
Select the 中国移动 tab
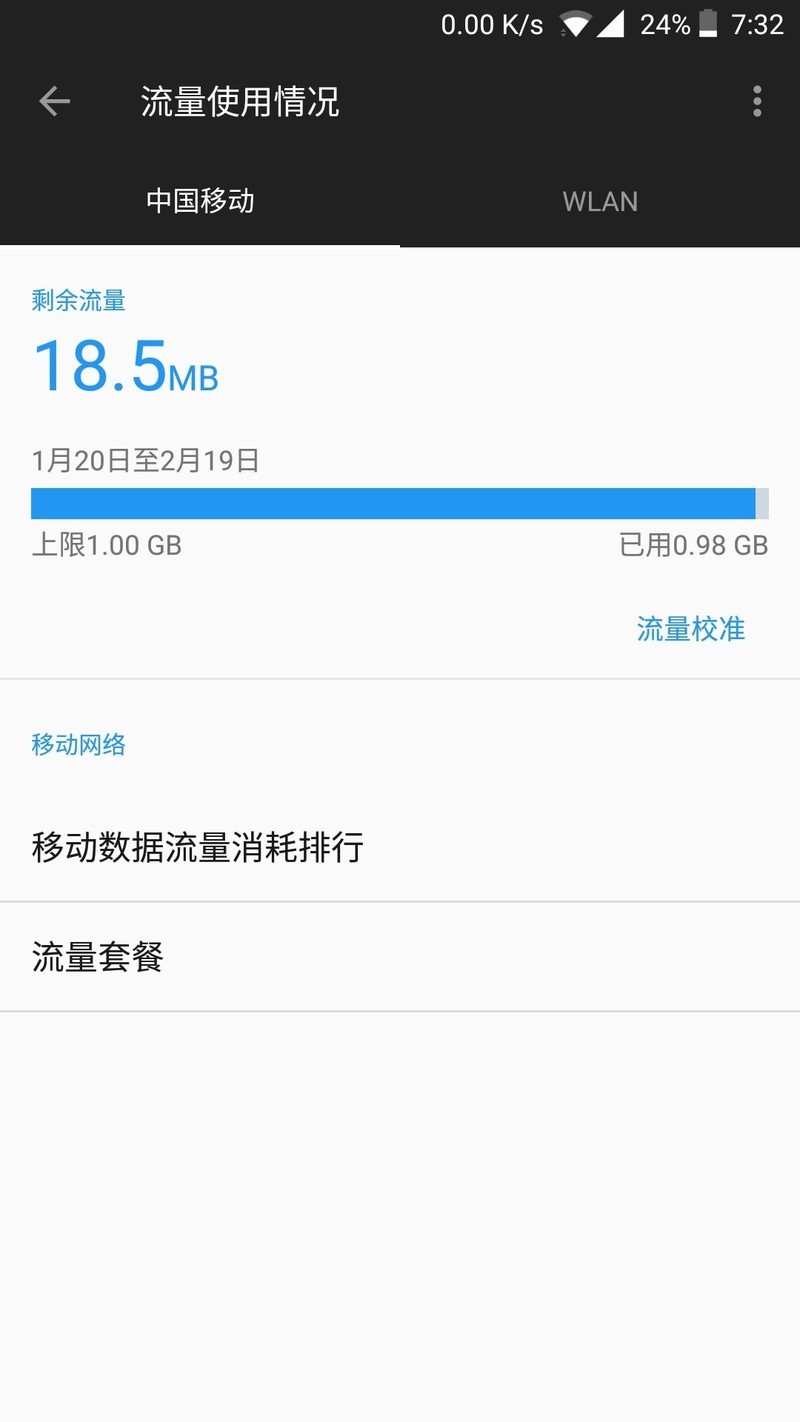point(200,201)
